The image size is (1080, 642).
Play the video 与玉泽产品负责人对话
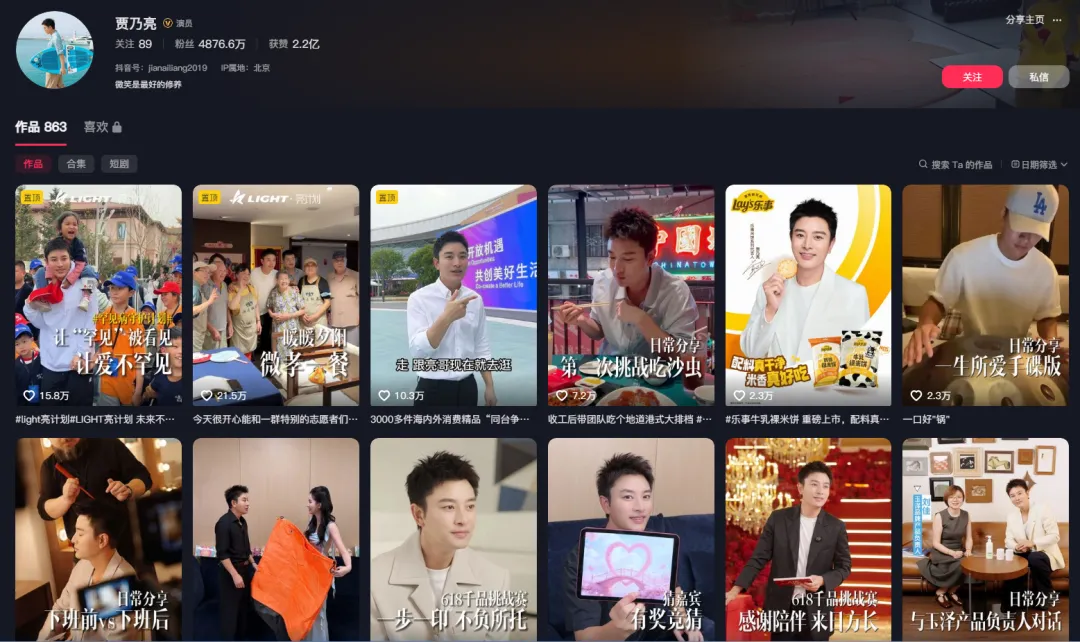(985, 540)
